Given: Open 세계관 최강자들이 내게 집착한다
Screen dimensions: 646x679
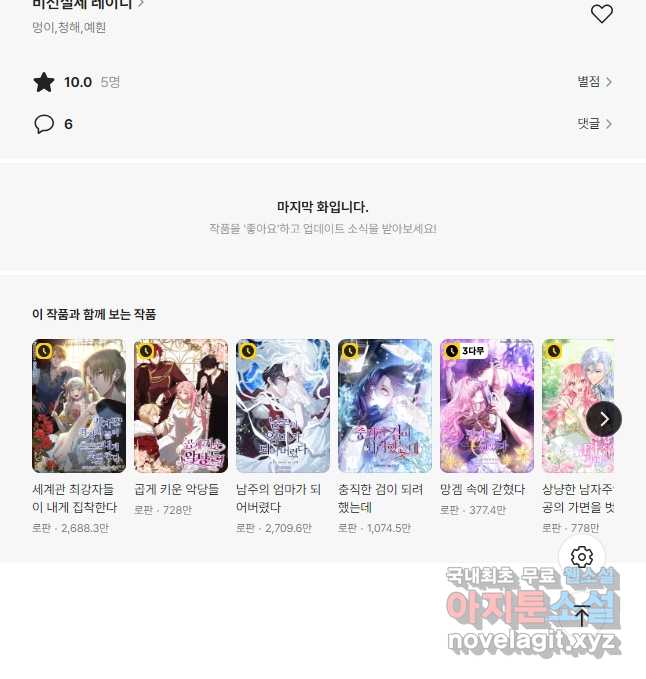Looking at the screenshot, I should point(79,406).
